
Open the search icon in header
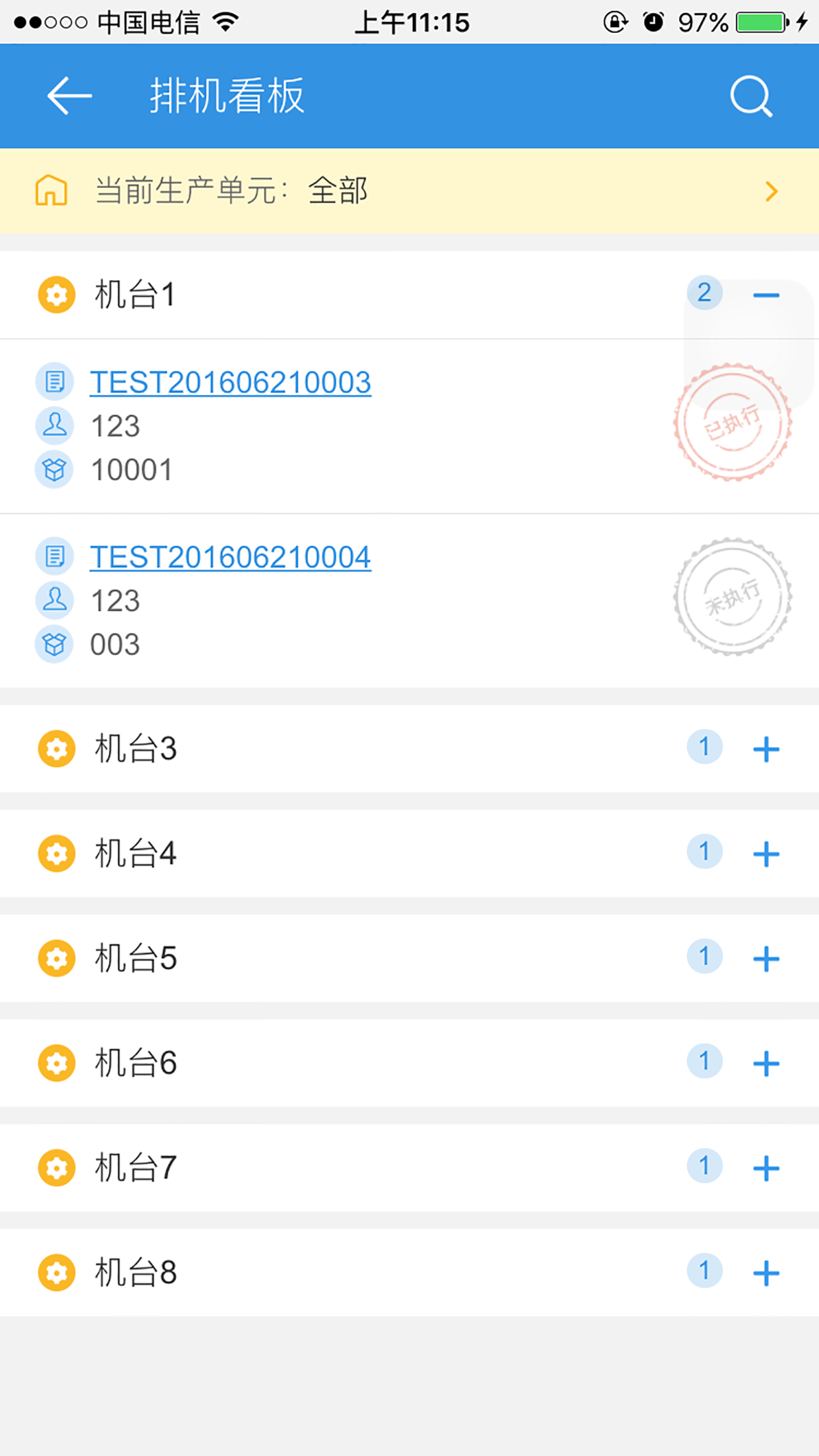click(750, 96)
